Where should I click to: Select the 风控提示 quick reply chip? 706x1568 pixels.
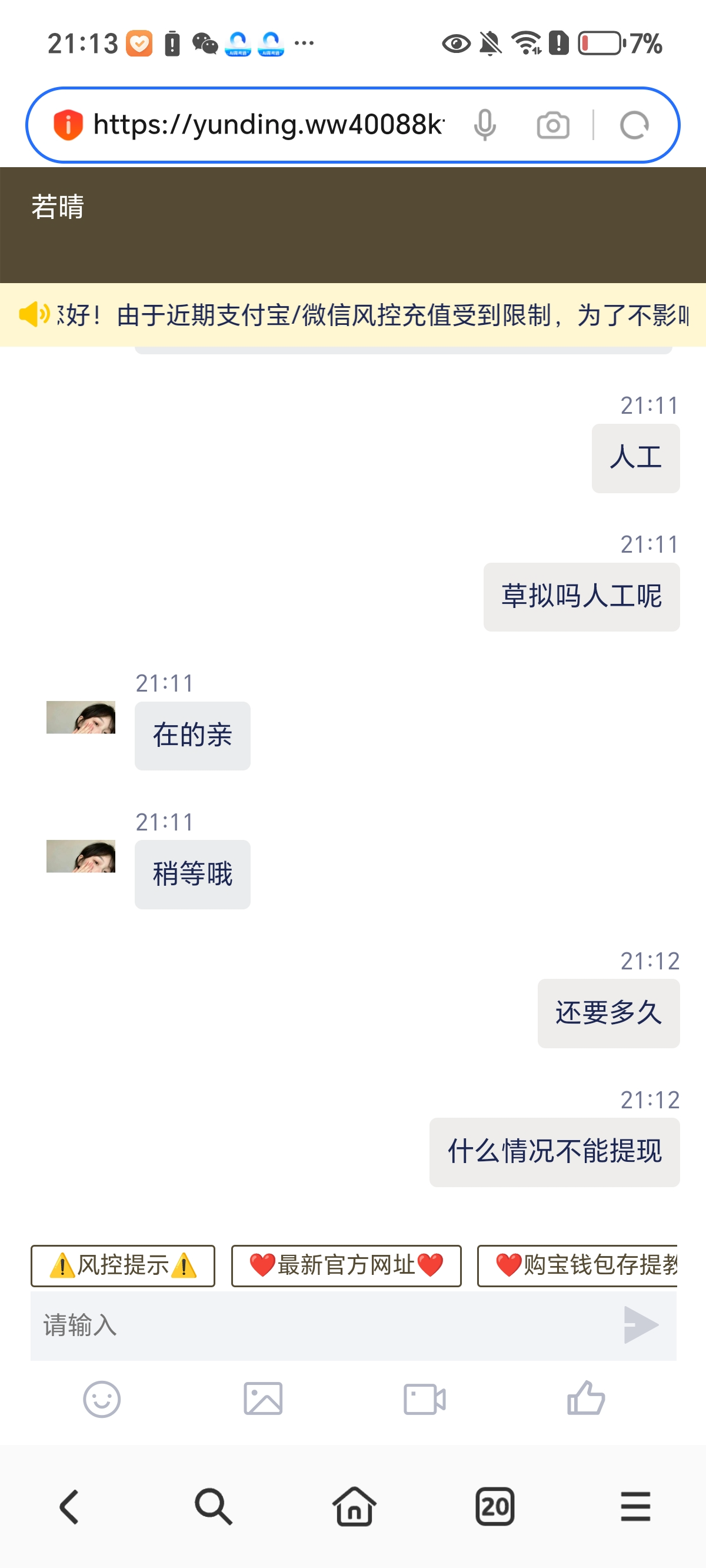coord(123,1266)
